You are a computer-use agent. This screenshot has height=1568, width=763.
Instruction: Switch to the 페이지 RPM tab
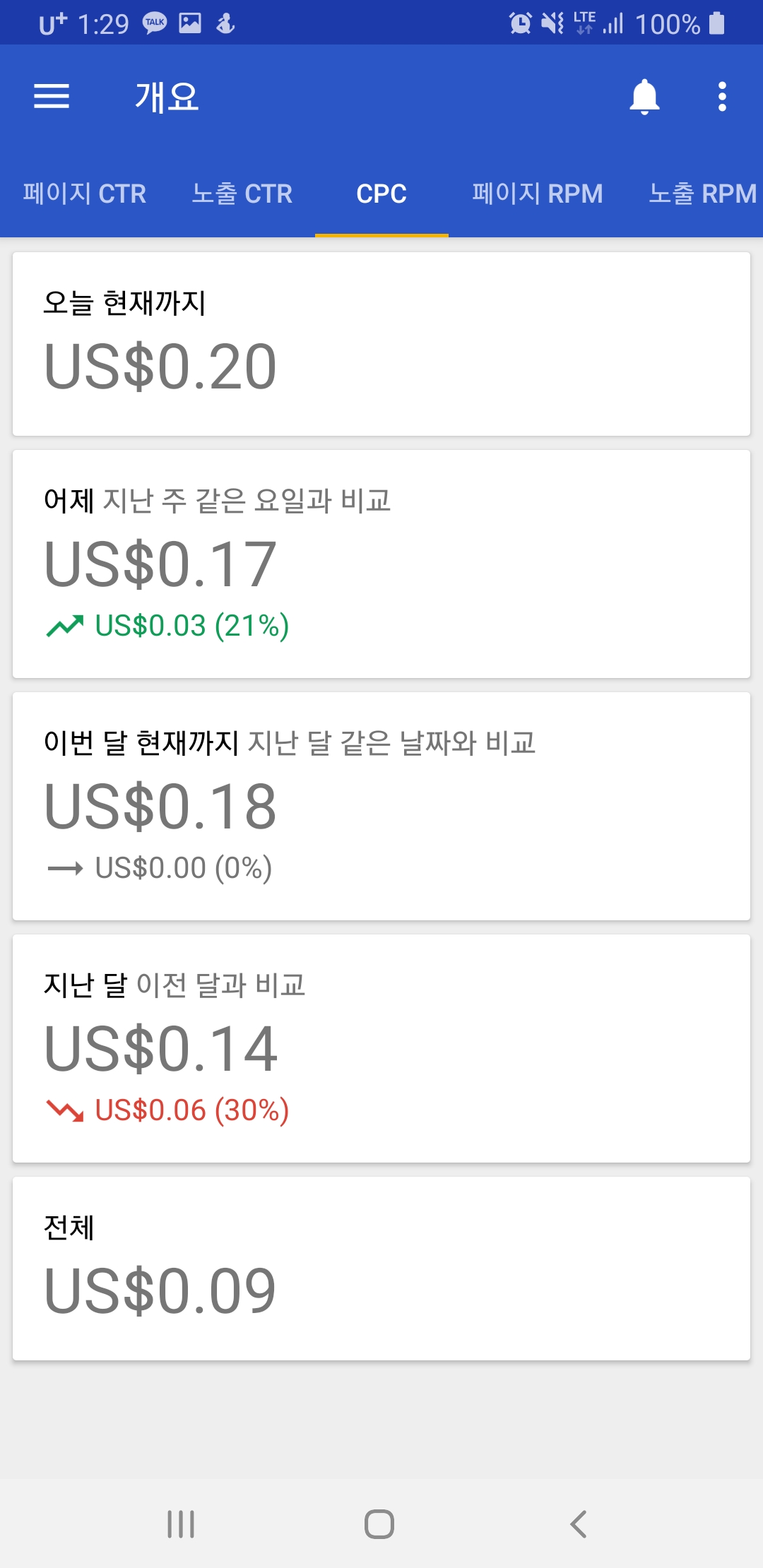[x=538, y=194]
